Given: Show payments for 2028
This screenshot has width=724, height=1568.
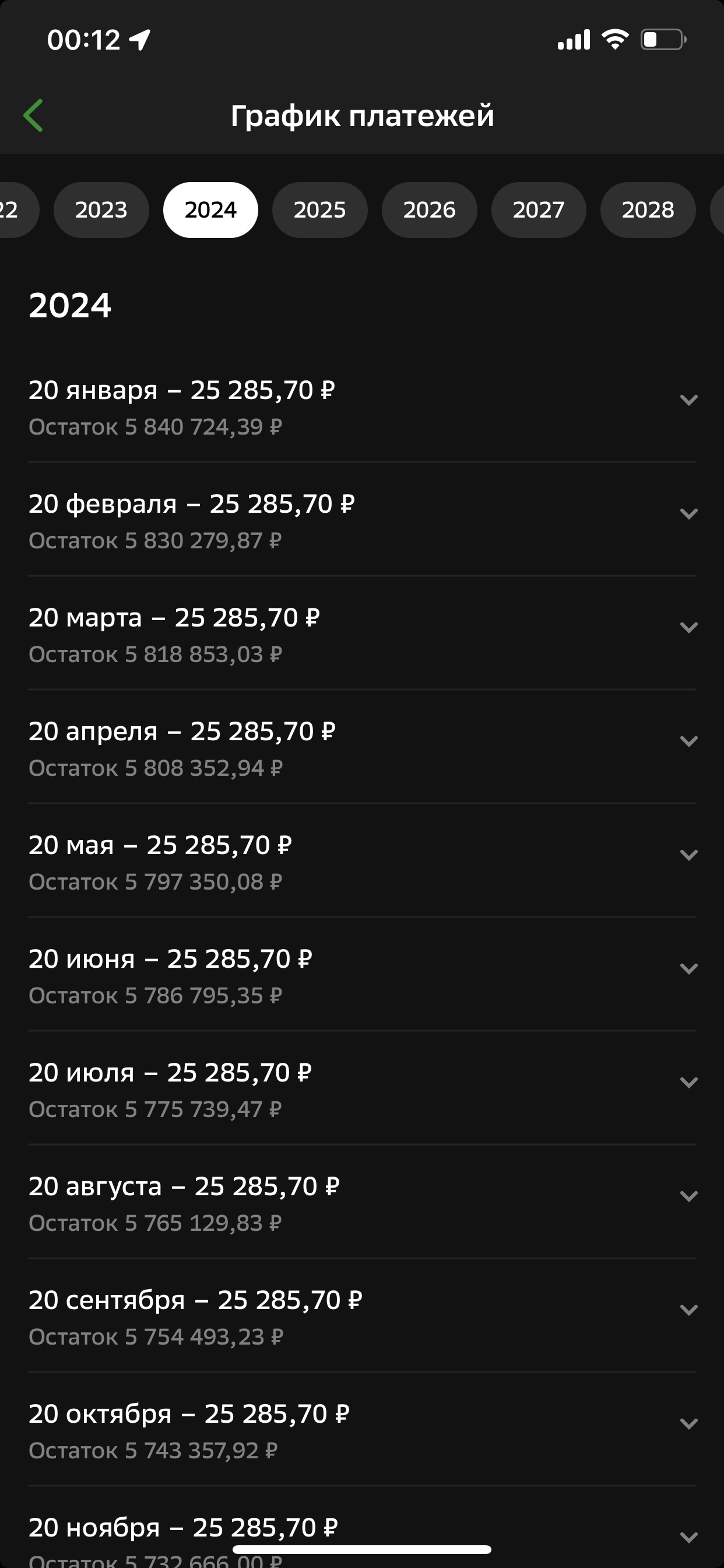Looking at the screenshot, I should (x=647, y=210).
